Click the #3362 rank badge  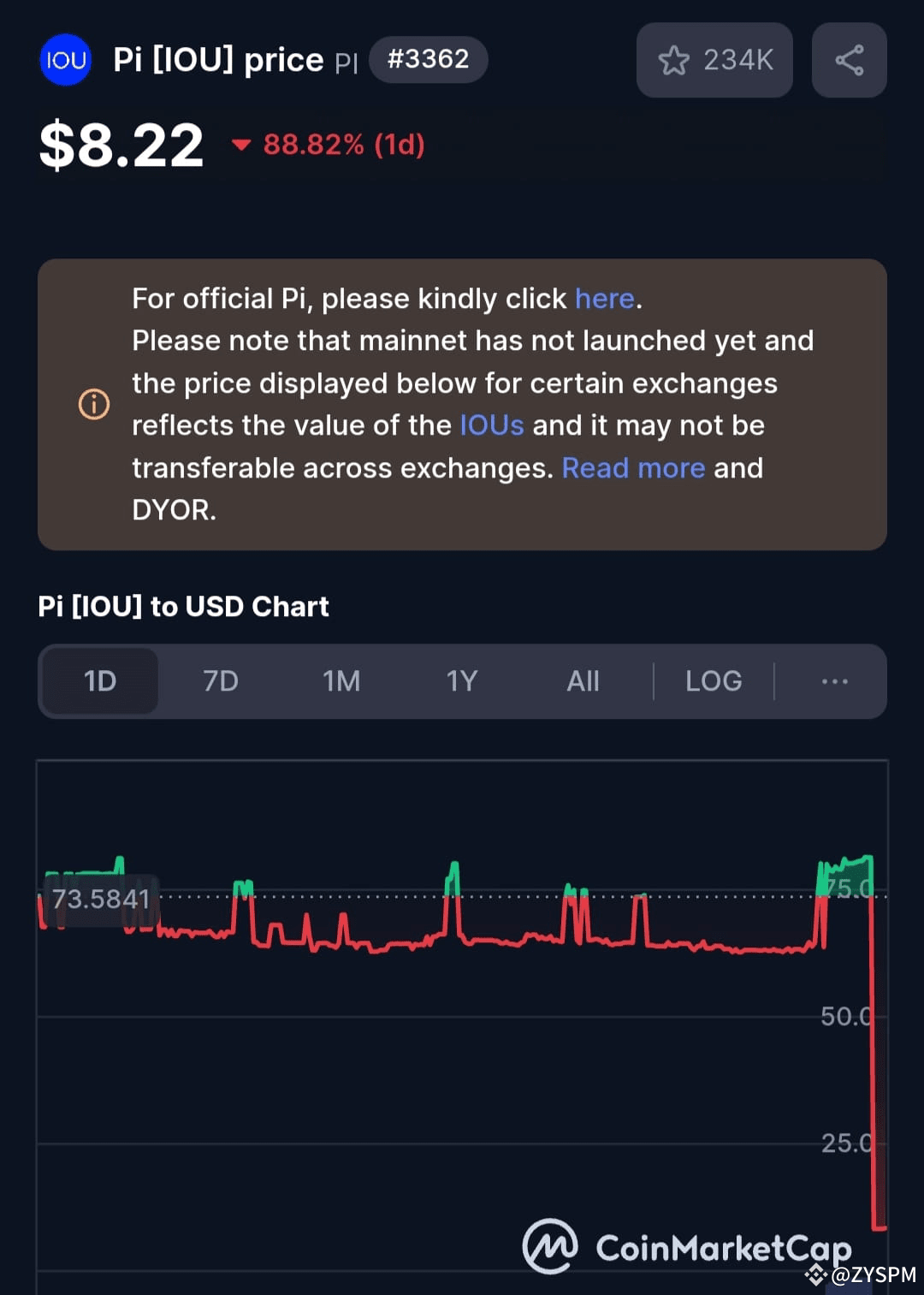pos(428,59)
